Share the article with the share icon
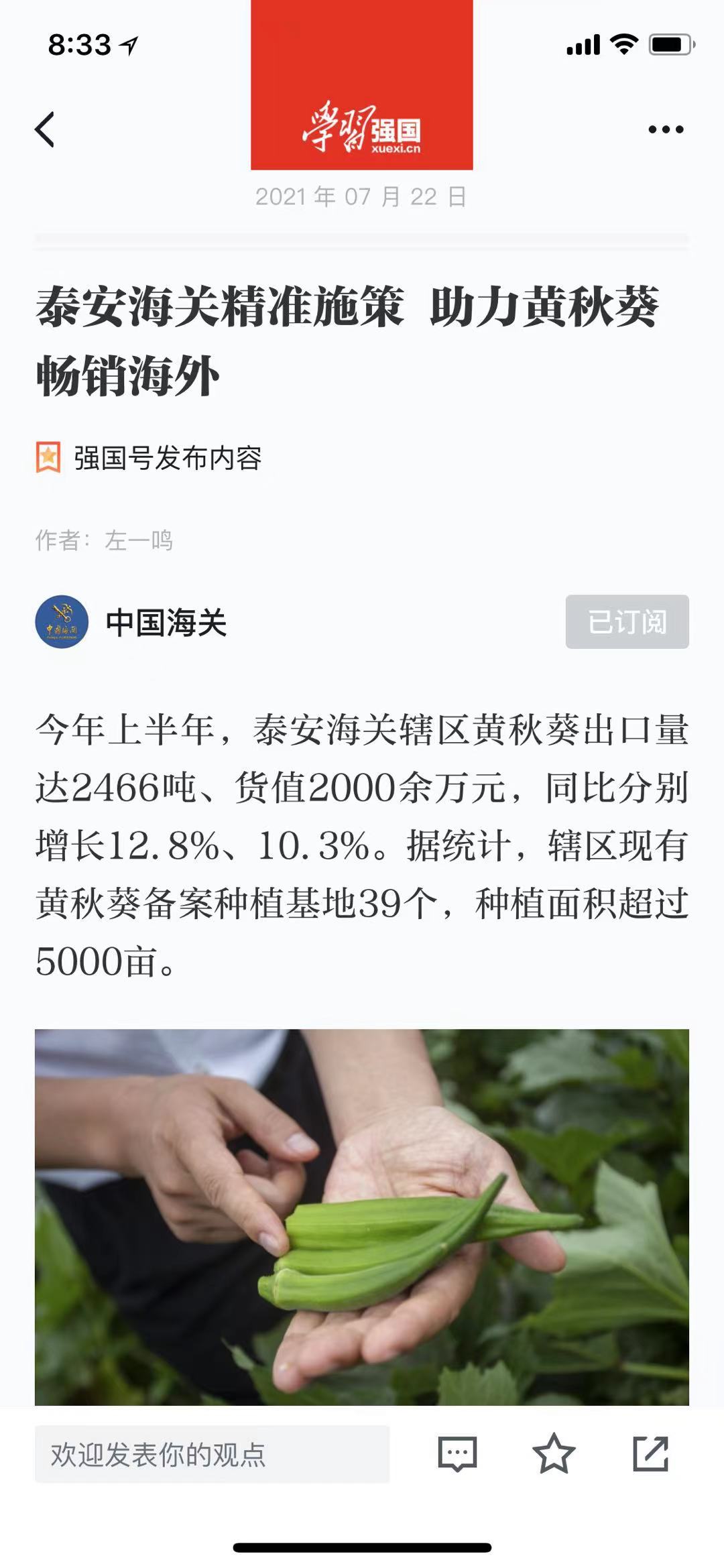The image size is (724, 1568). click(x=650, y=1454)
